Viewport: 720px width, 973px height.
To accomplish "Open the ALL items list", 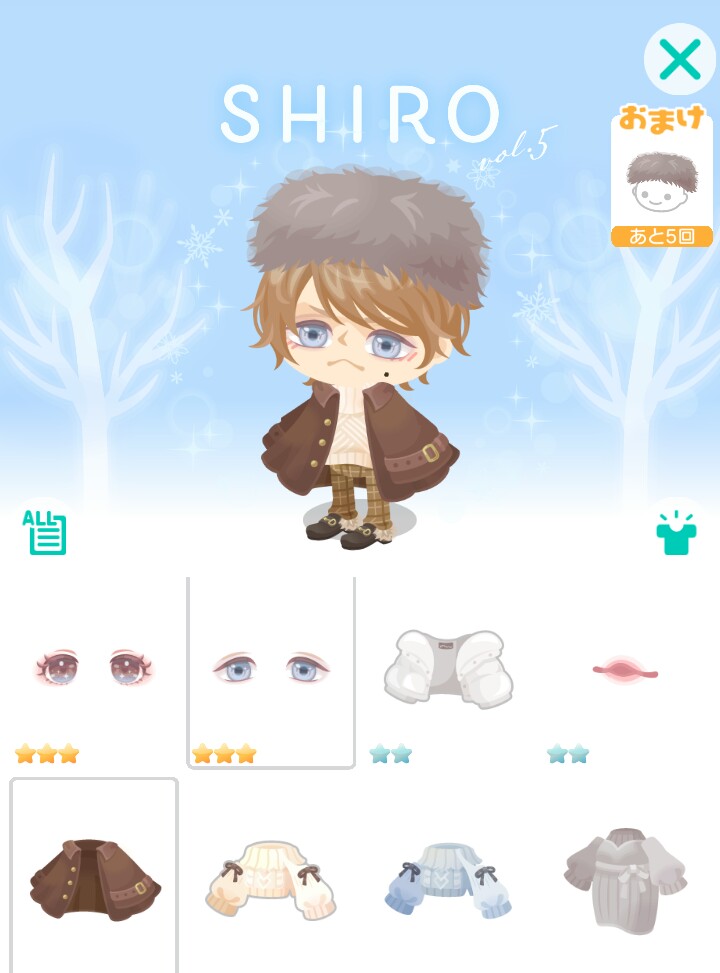I will coord(44,532).
